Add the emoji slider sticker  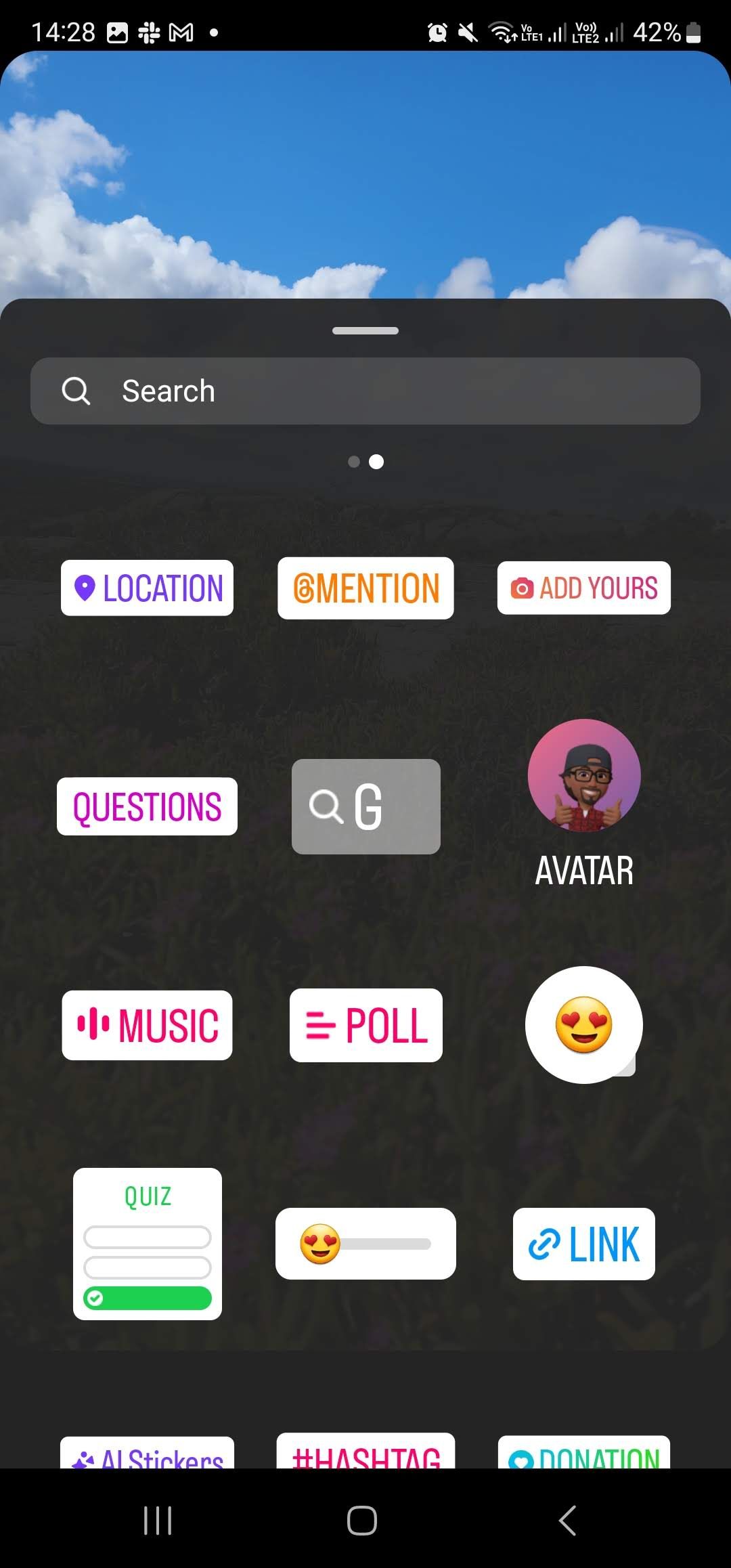(365, 1244)
